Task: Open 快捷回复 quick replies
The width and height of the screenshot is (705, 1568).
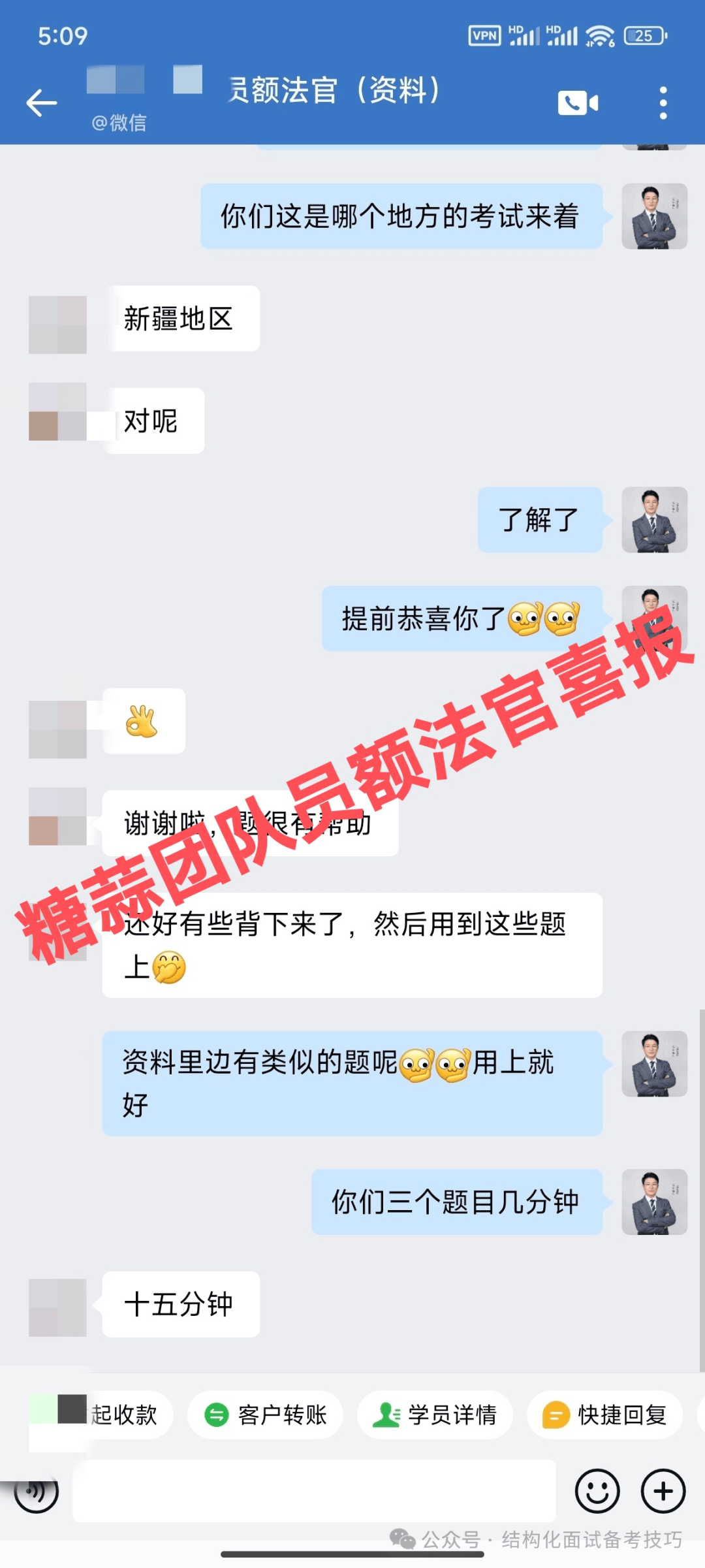Action: point(604,1415)
